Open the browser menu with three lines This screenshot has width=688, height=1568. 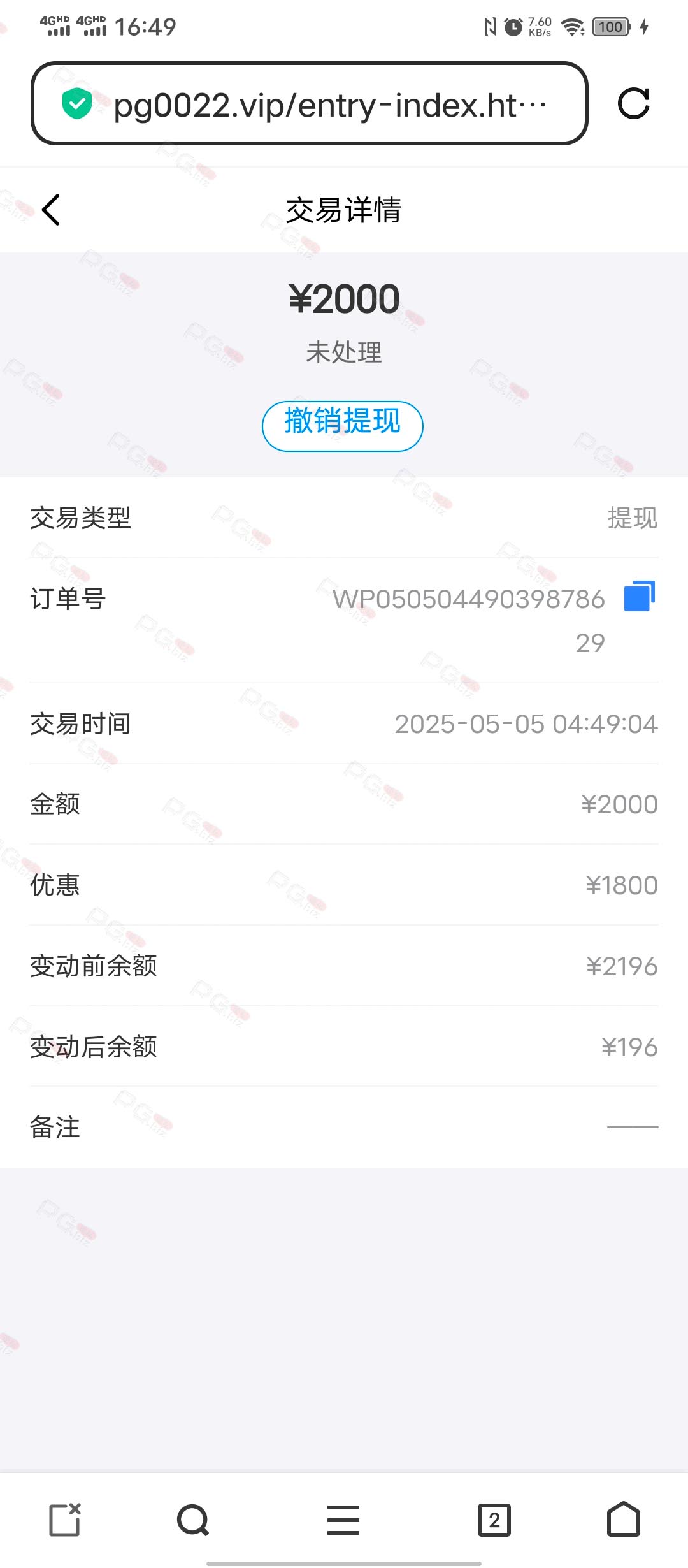coord(343,1520)
